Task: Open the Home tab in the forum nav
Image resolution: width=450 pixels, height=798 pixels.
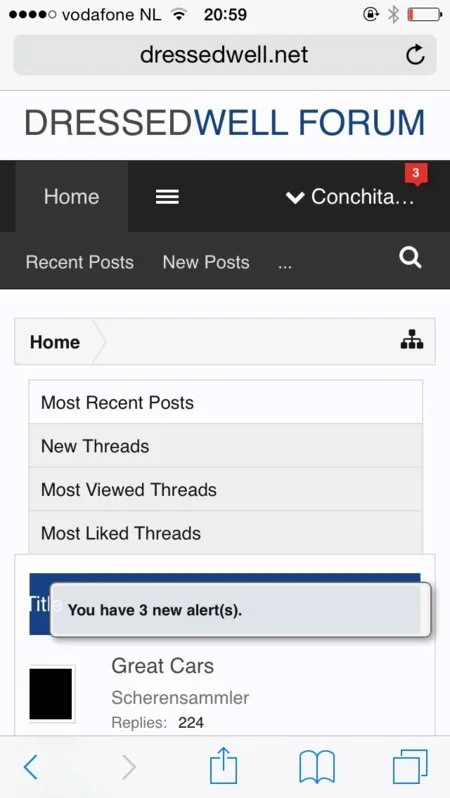Action: coord(71,196)
